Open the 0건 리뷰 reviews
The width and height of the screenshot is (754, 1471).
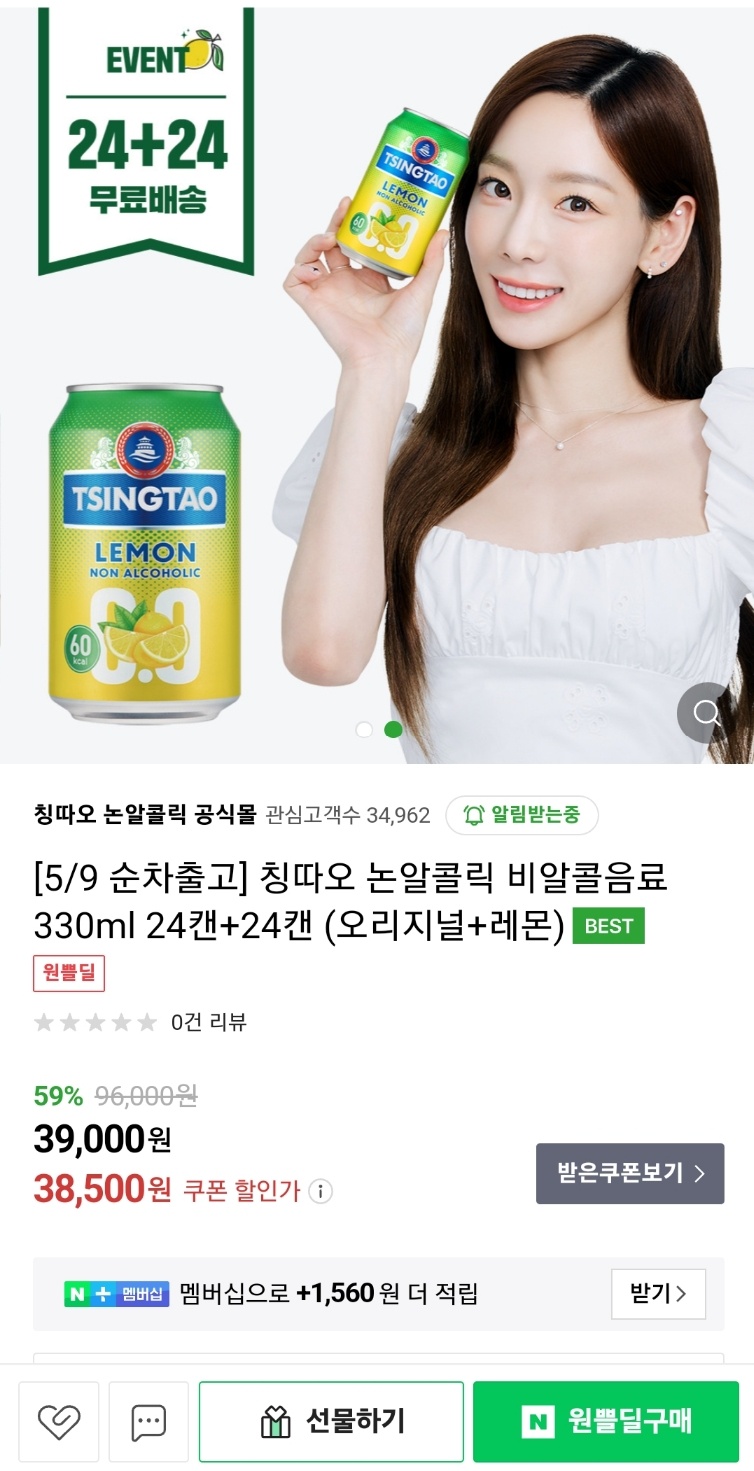click(x=208, y=1022)
